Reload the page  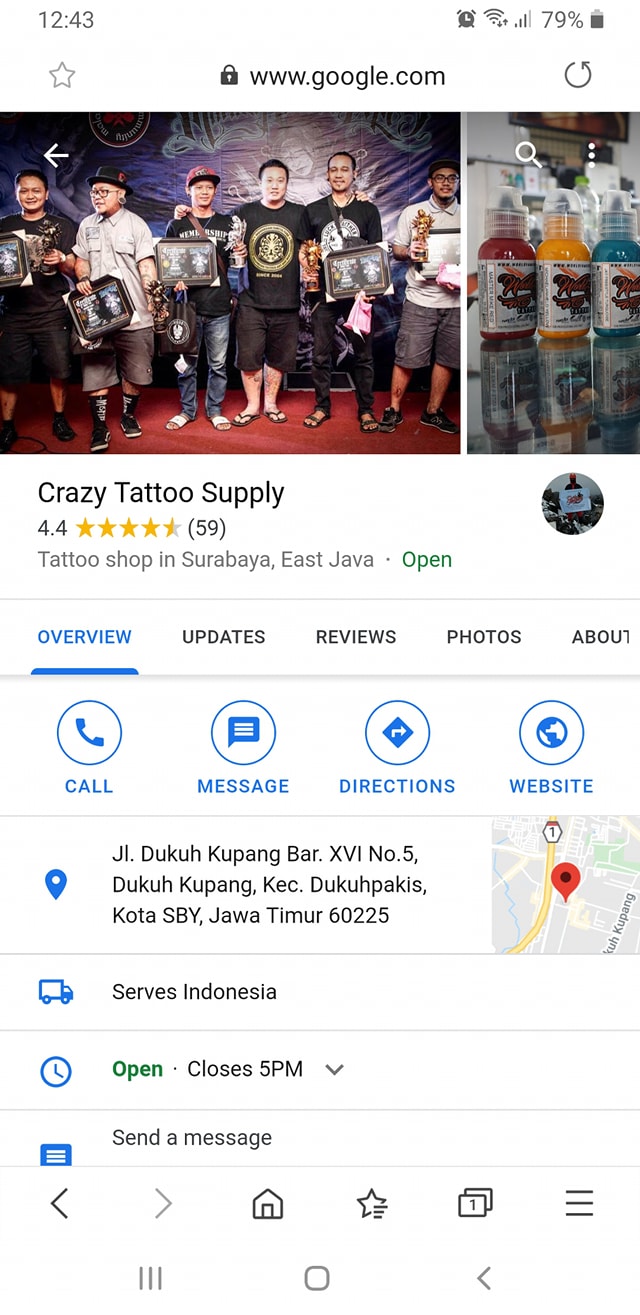coord(578,75)
